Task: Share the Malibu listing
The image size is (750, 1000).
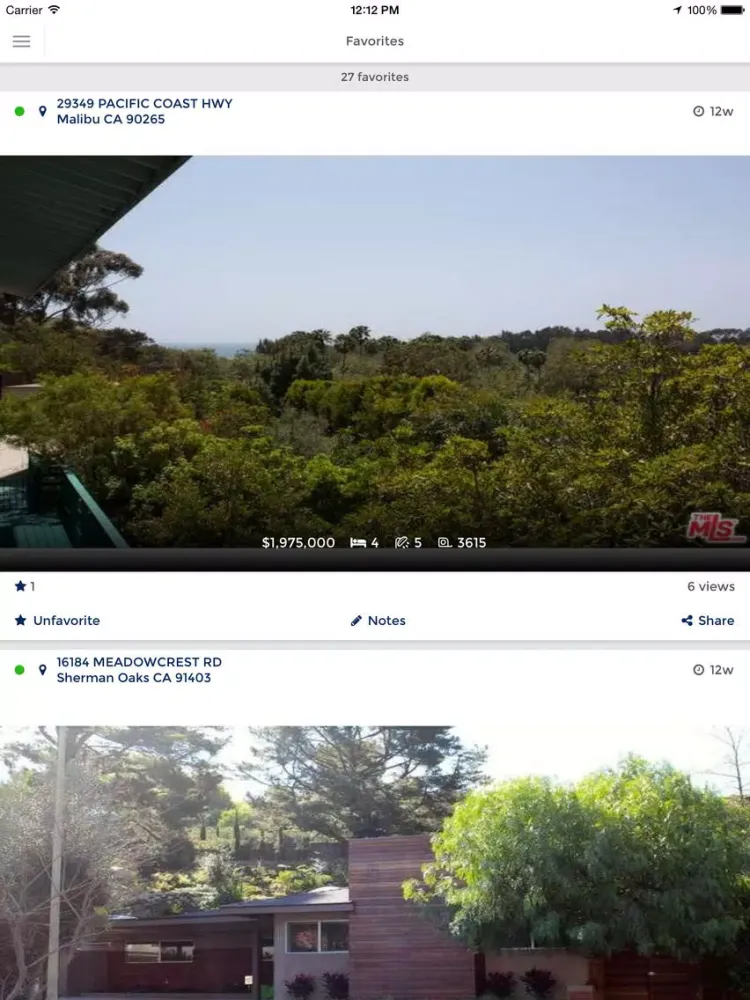Action: [x=708, y=620]
